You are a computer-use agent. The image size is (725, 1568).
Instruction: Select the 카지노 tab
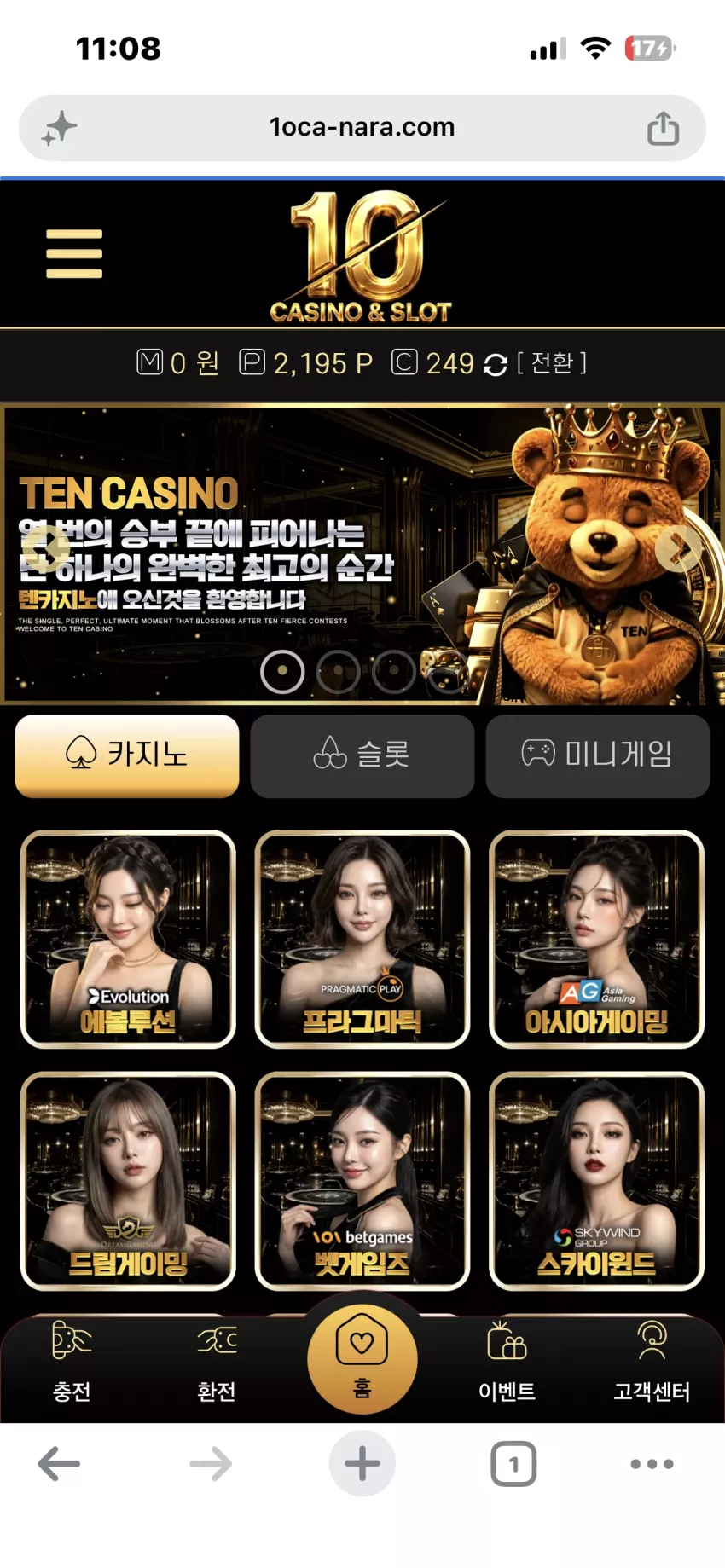[x=127, y=755]
